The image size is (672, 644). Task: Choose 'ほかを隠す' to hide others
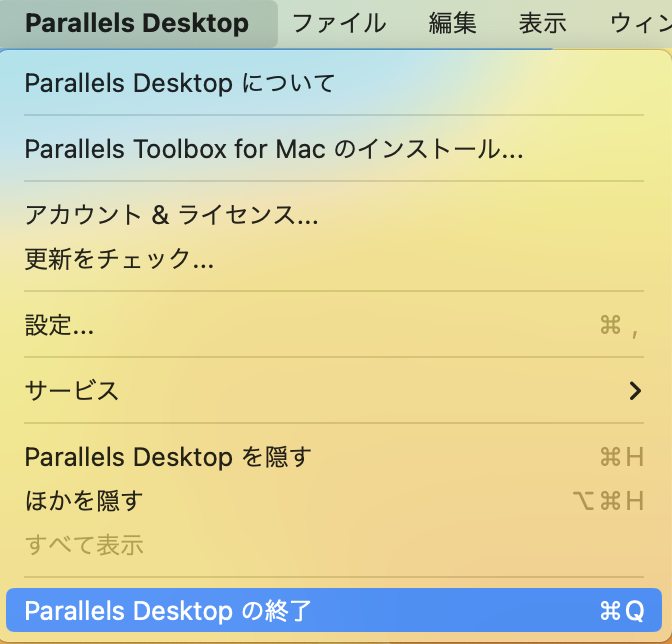(84, 501)
